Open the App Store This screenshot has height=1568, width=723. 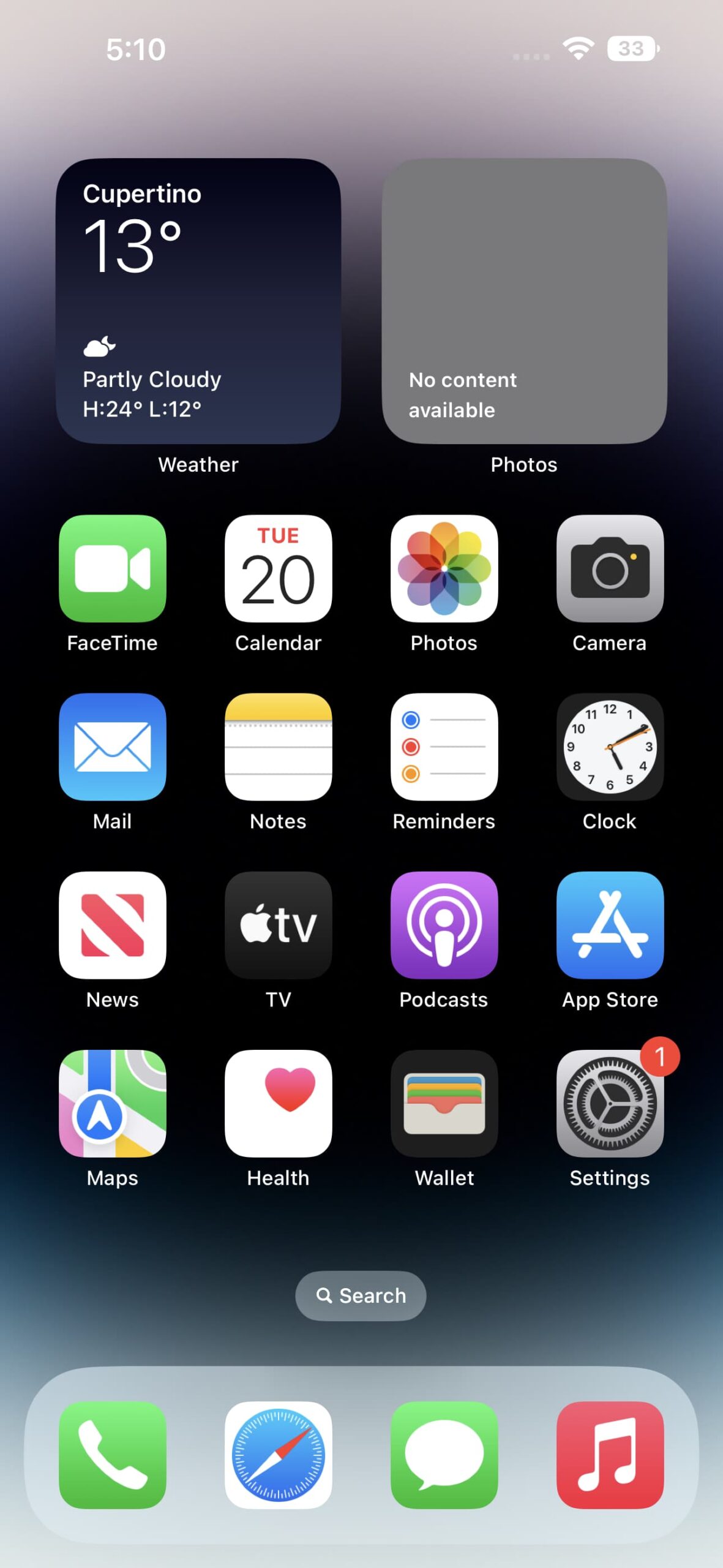610,925
